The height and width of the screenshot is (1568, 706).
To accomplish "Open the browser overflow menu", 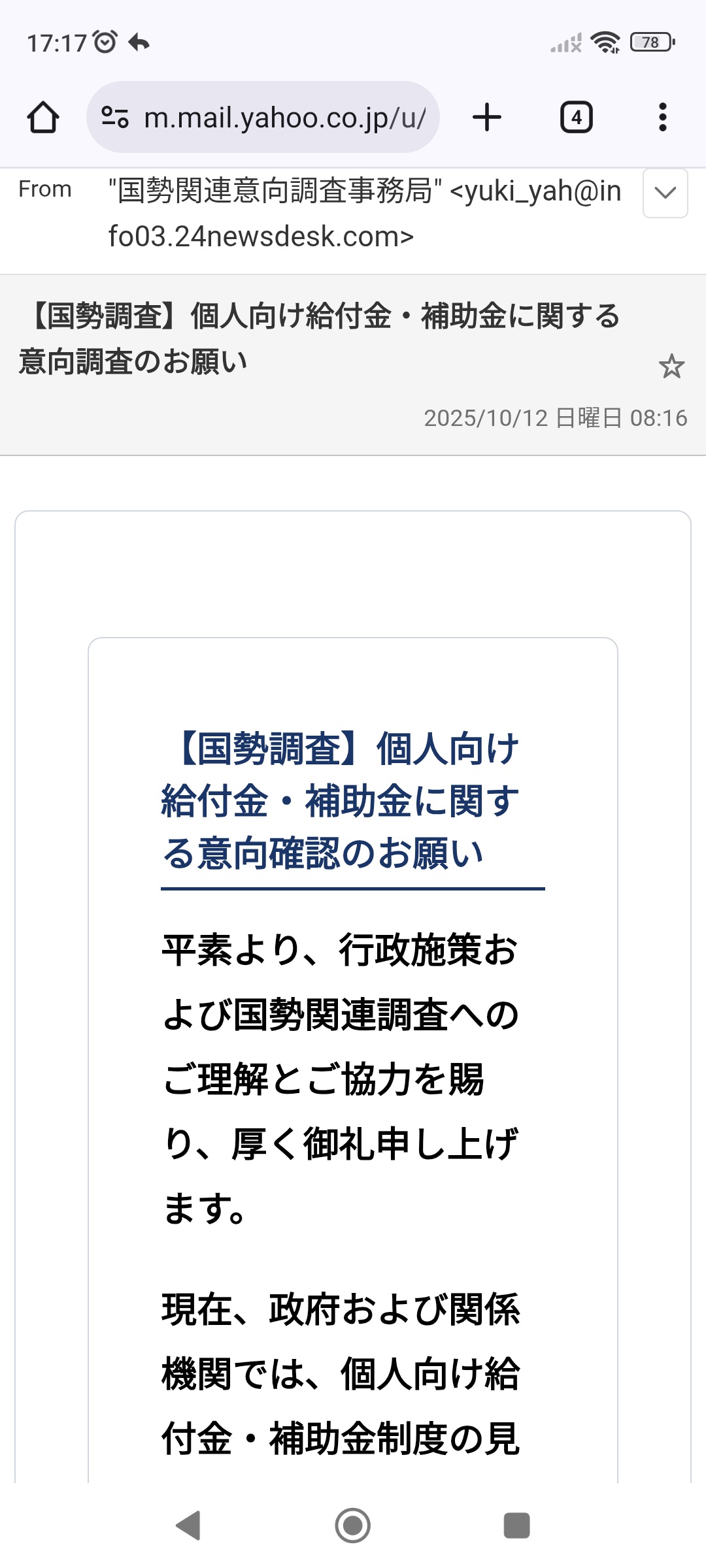I will (662, 118).
